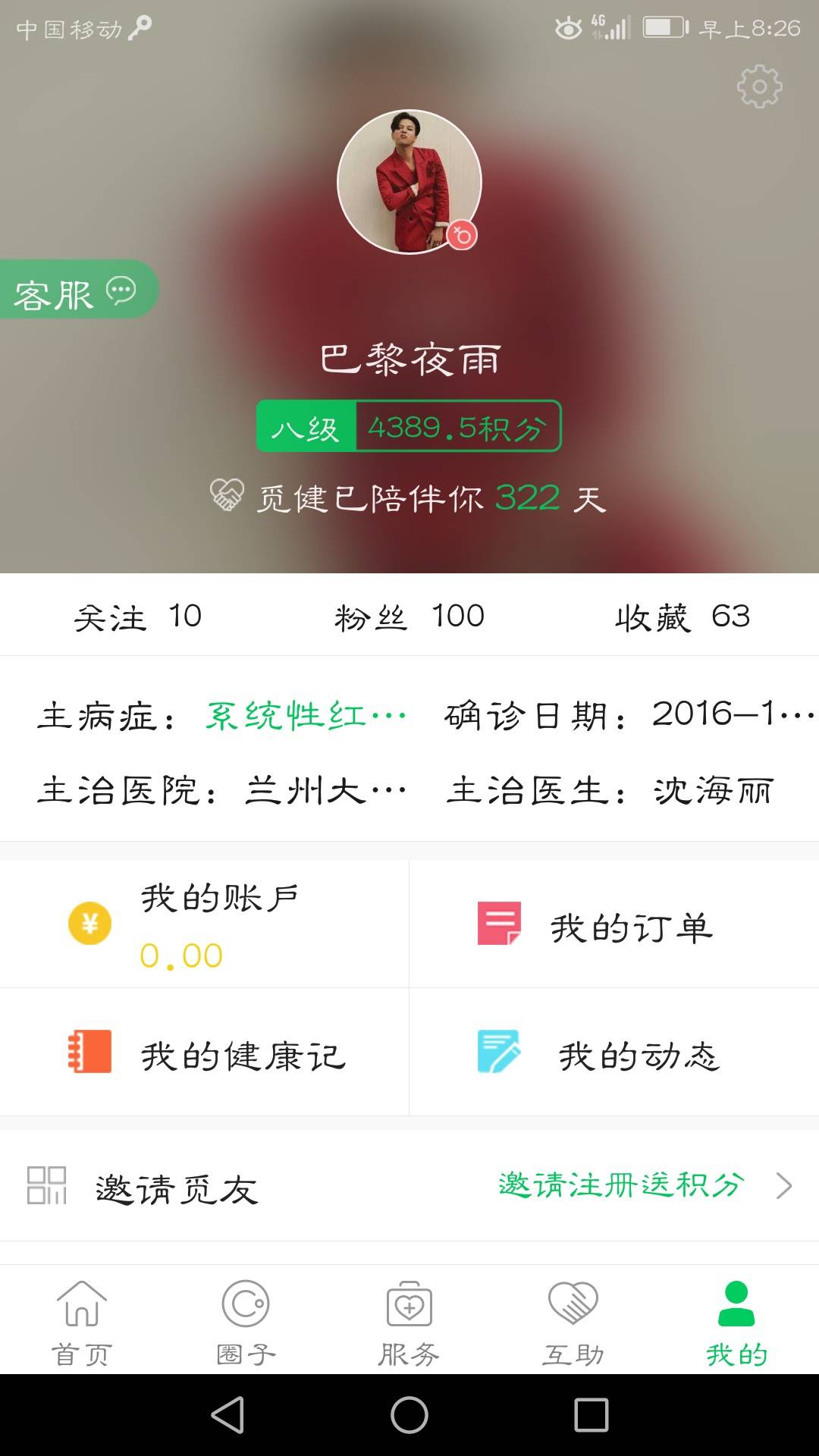This screenshot has width=819, height=1456.
Task: Open the 我的订单 pink order icon
Action: click(498, 924)
